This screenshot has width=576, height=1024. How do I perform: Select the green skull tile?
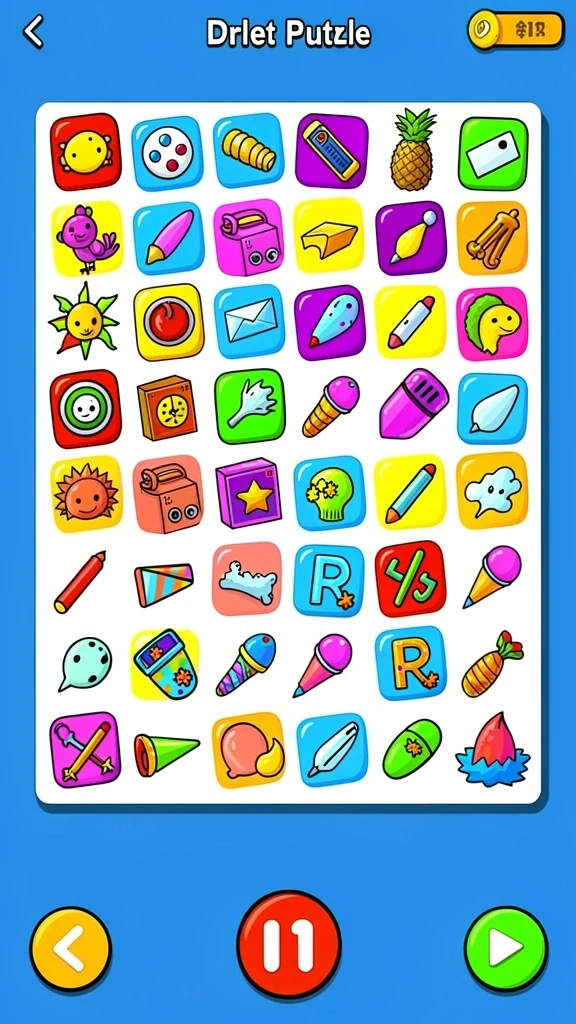pos(329,493)
